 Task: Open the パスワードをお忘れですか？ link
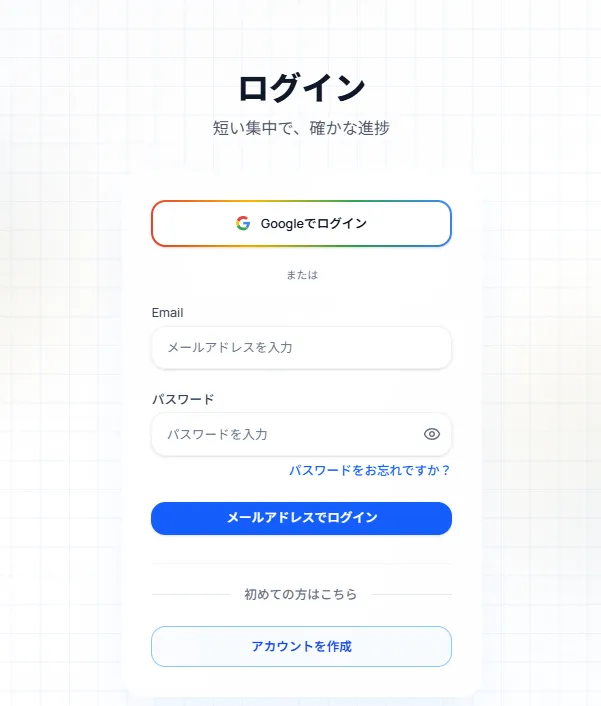[x=370, y=470]
